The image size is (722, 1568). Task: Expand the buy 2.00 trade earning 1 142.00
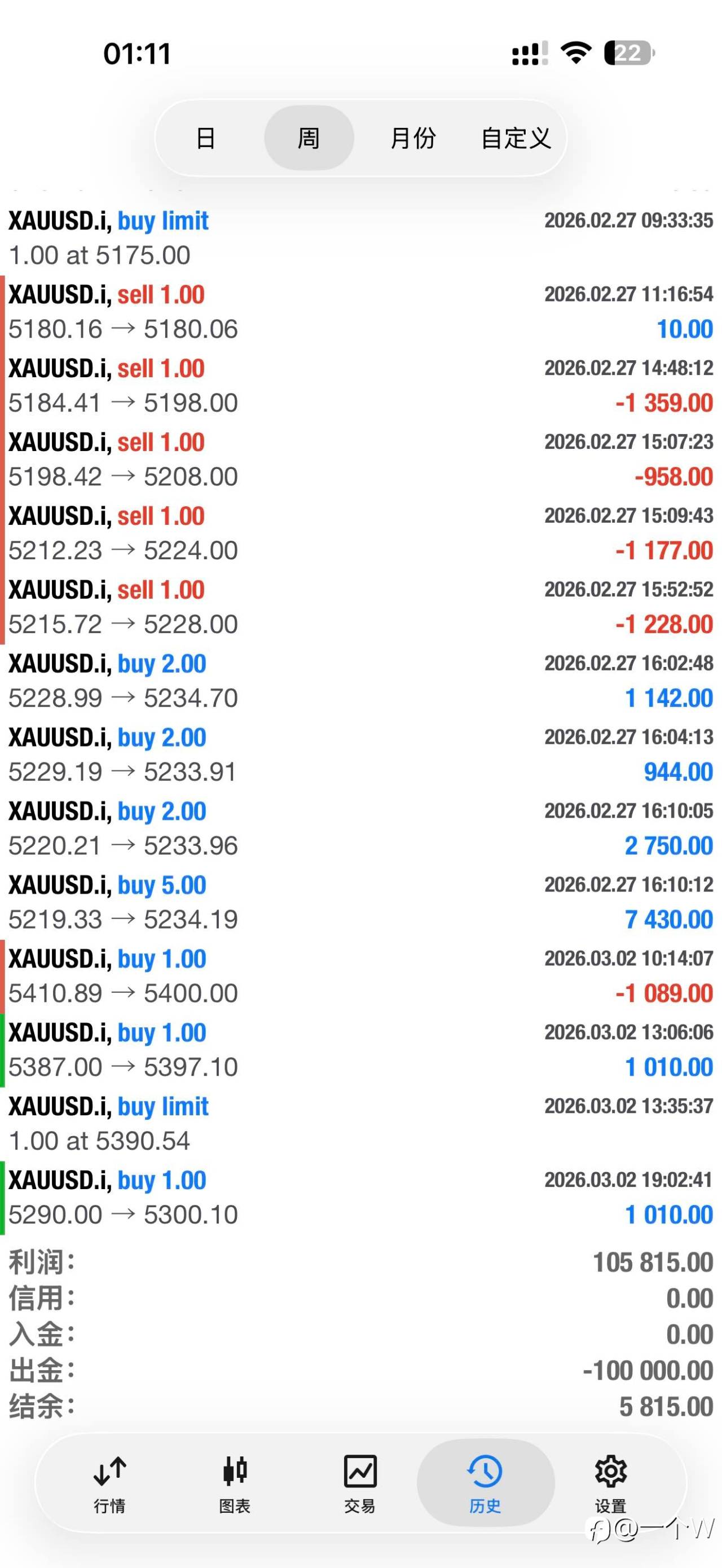click(x=360, y=681)
